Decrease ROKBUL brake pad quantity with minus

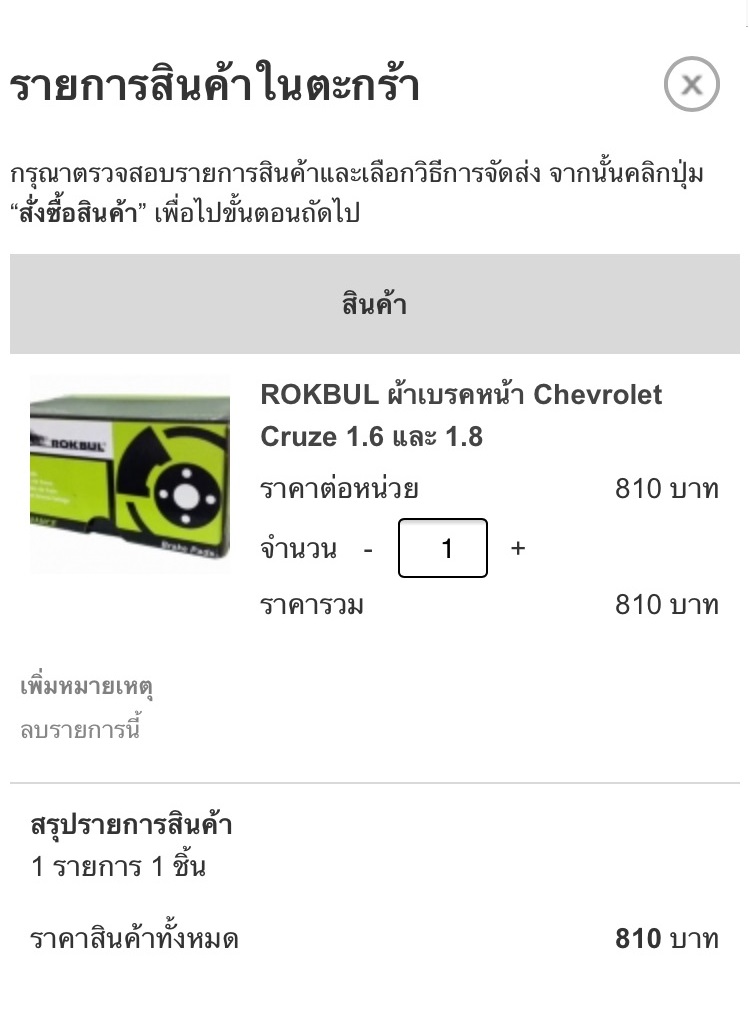tap(368, 549)
